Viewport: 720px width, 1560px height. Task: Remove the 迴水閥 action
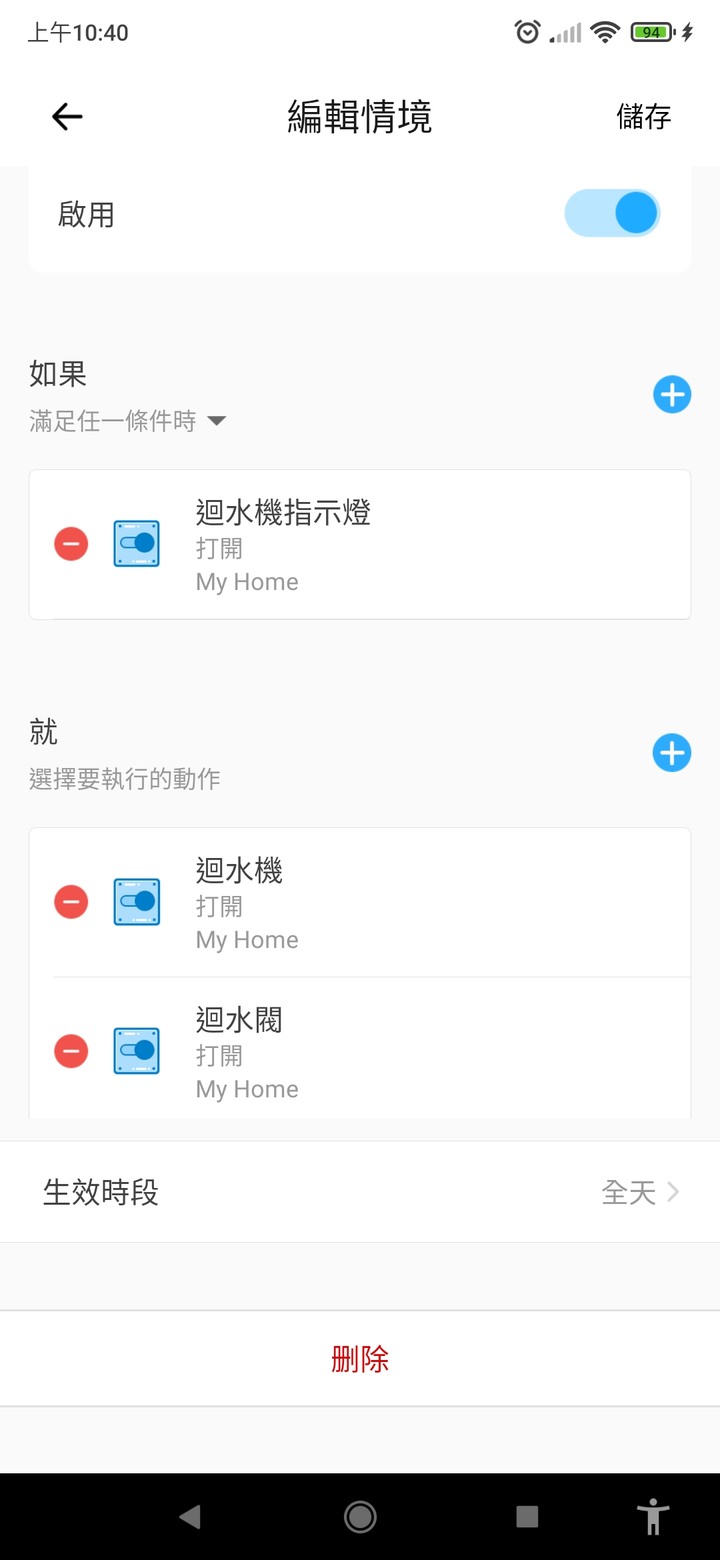[71, 1051]
